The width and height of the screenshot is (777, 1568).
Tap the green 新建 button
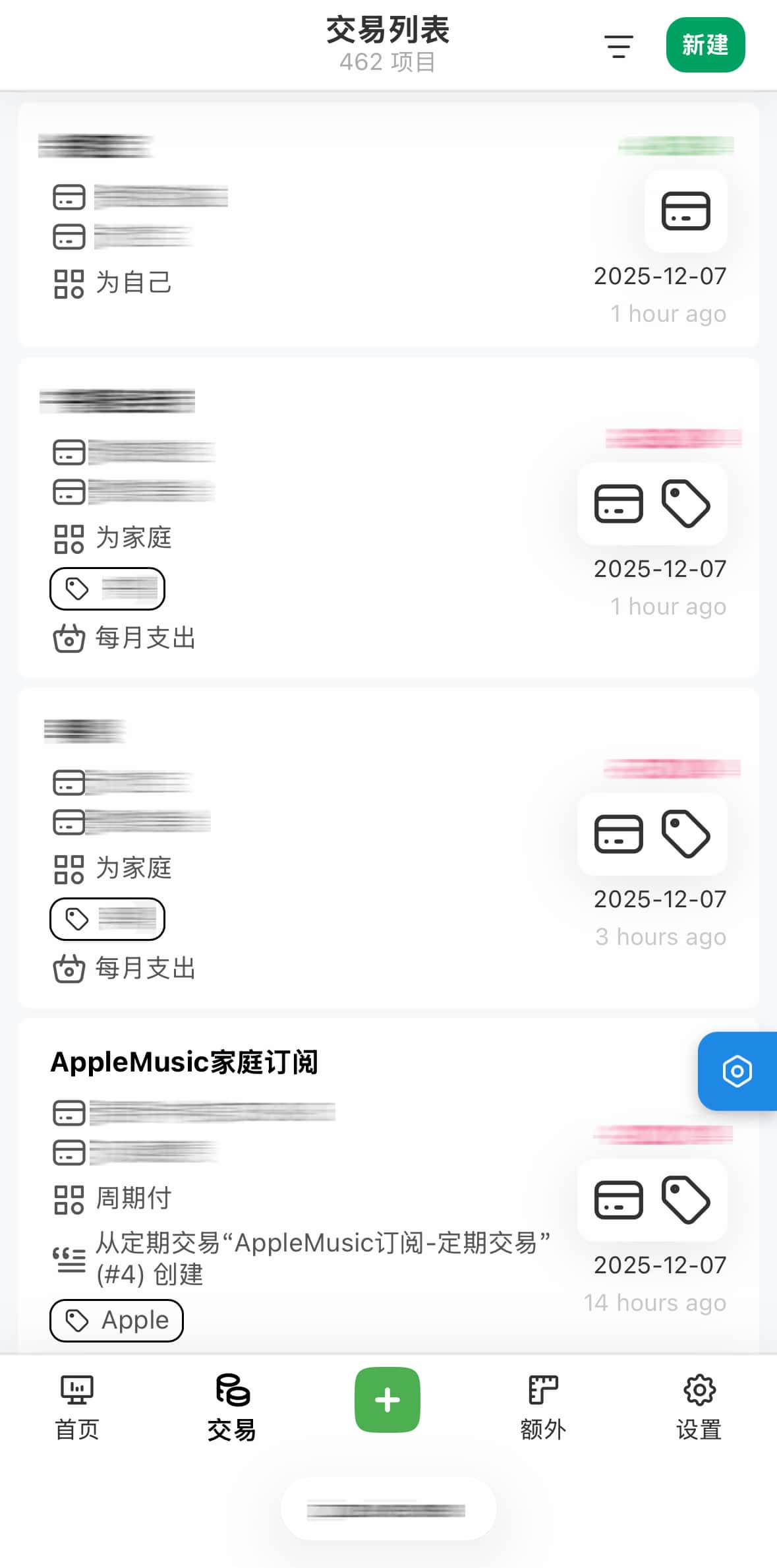tap(705, 45)
